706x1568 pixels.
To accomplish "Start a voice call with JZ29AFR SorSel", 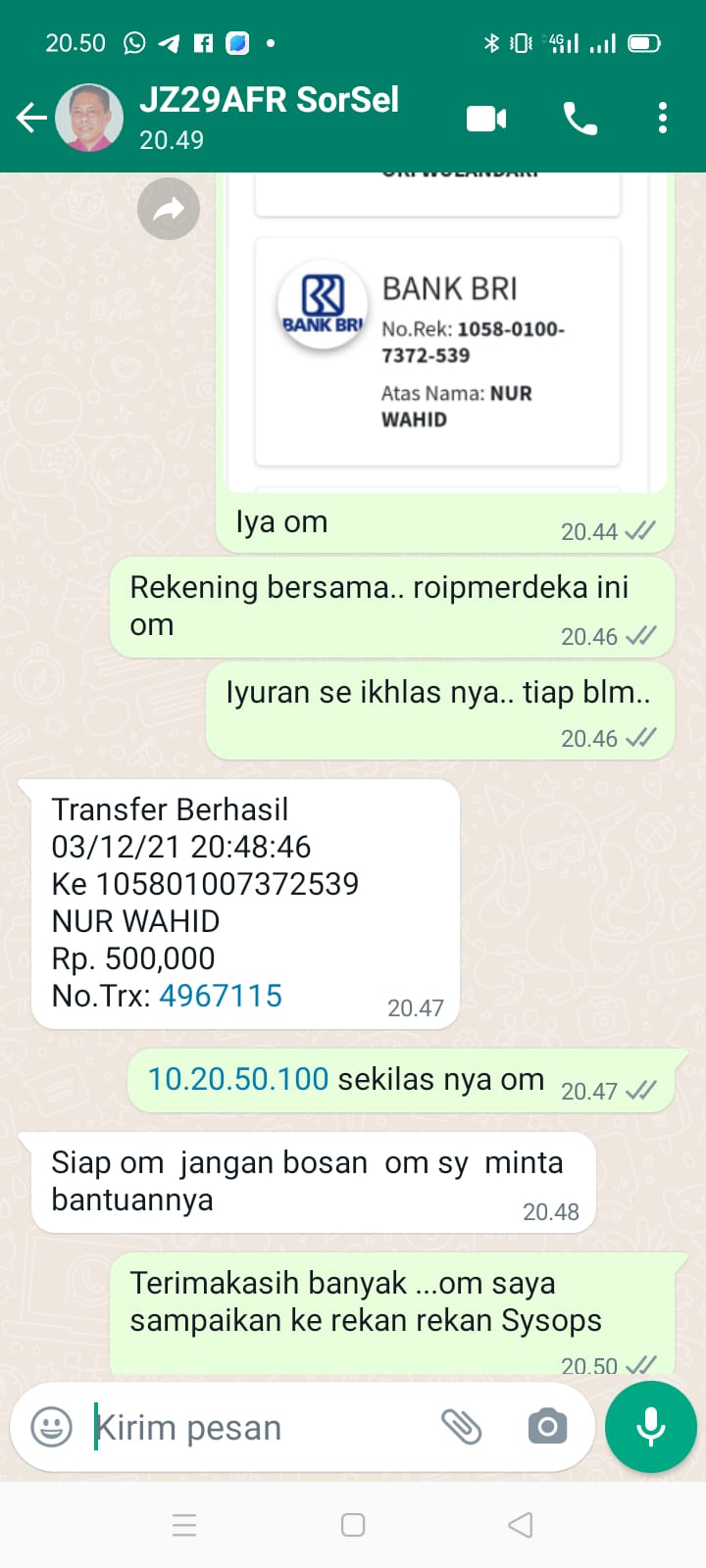I will tap(580, 119).
